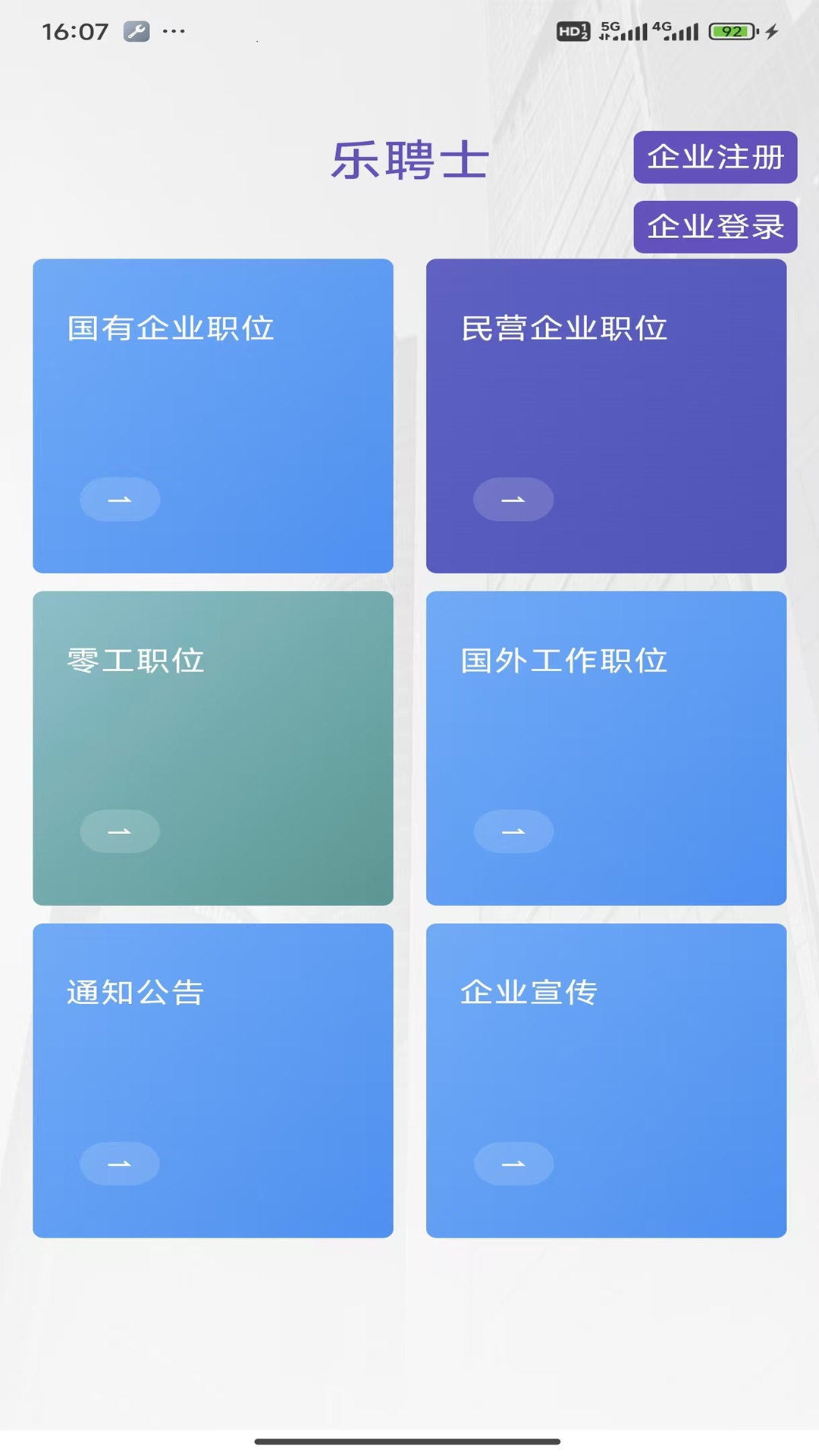Tap the ellipsis icon next to the time

[x=171, y=32]
